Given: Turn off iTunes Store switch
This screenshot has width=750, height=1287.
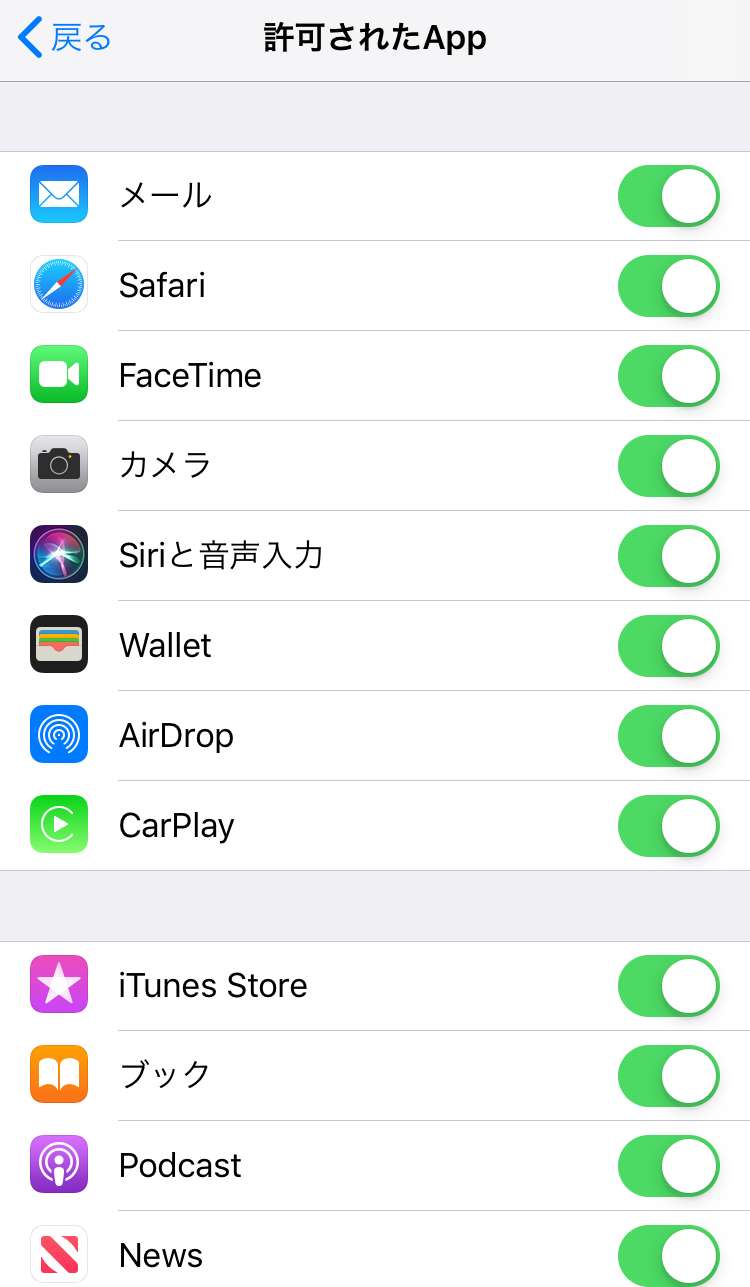Looking at the screenshot, I should pos(668,986).
